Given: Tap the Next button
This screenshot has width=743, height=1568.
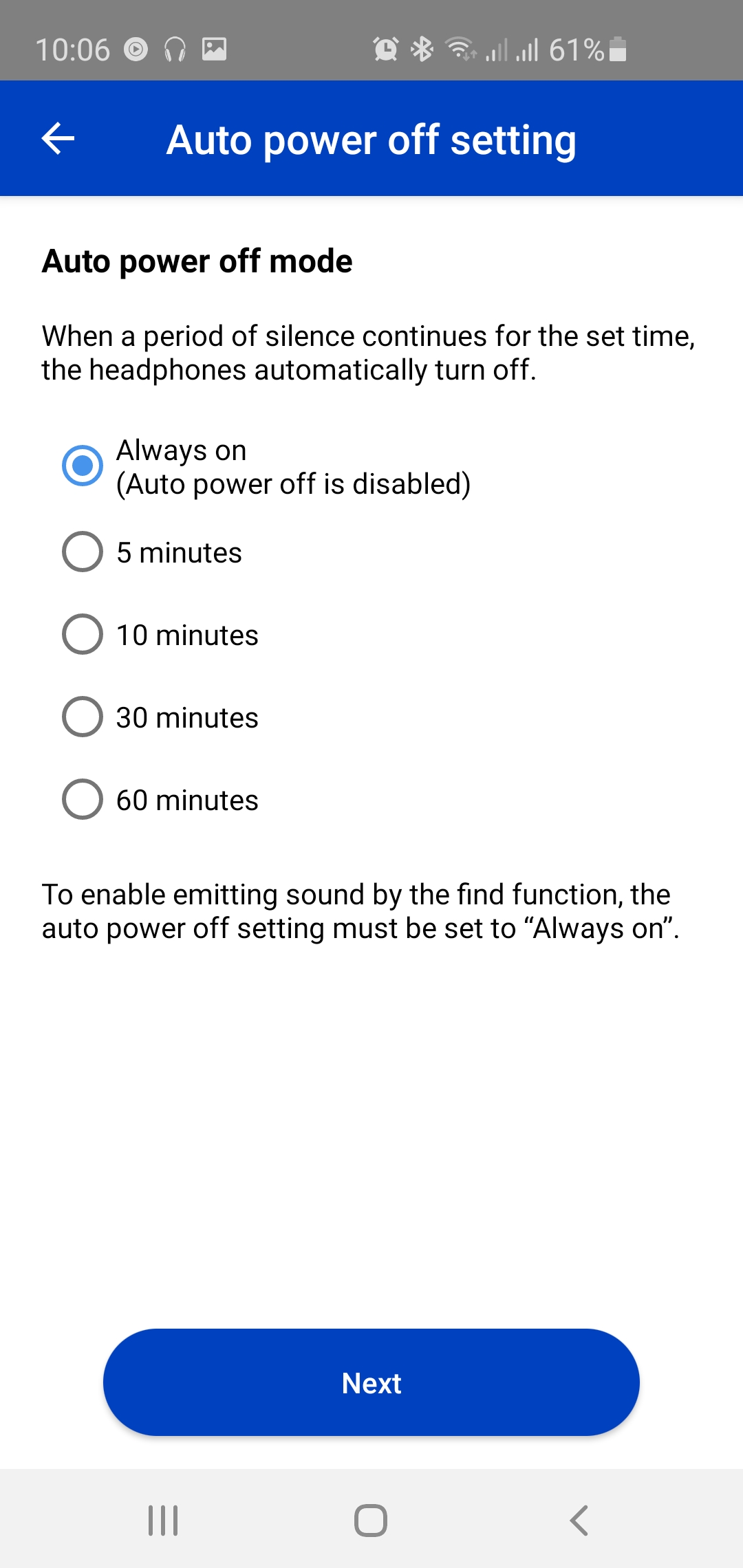Looking at the screenshot, I should click(371, 1382).
